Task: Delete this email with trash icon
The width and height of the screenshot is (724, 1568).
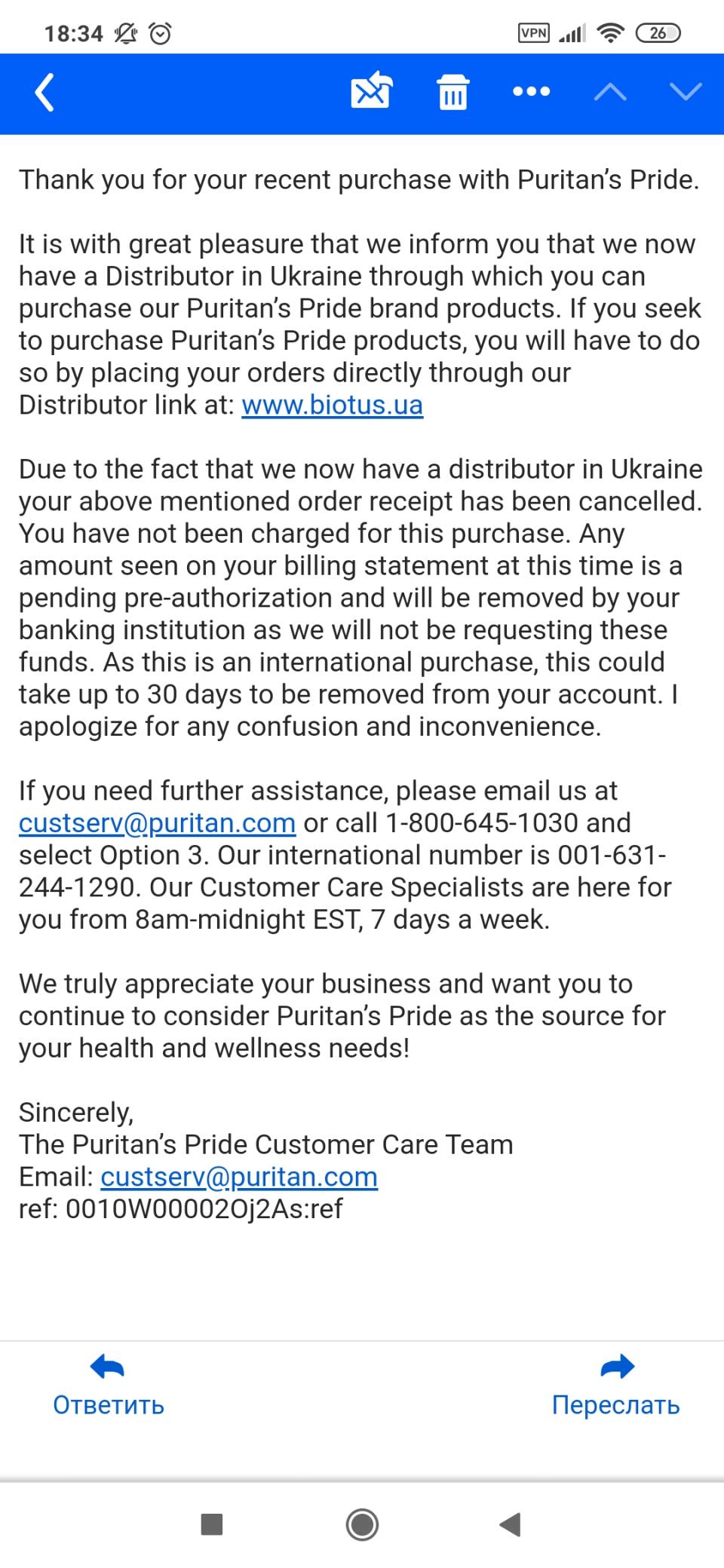Action: tap(452, 93)
